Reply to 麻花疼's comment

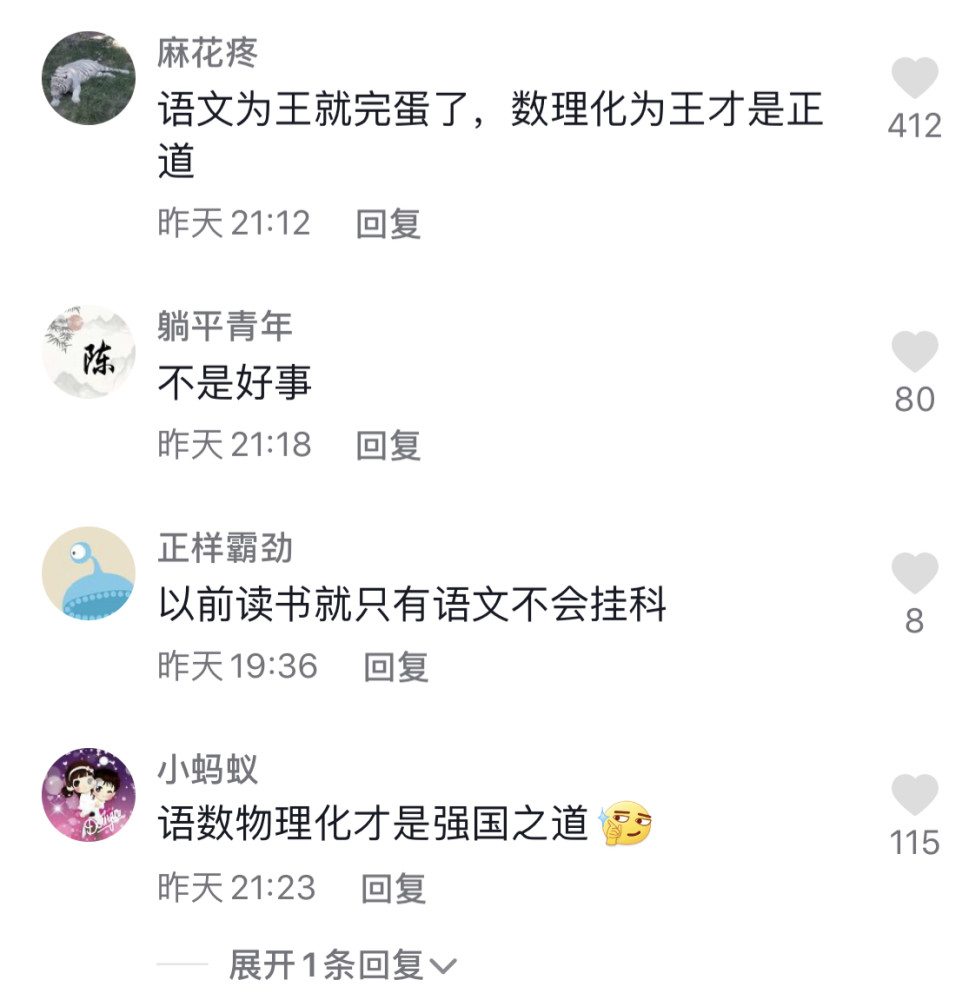[x=388, y=223]
